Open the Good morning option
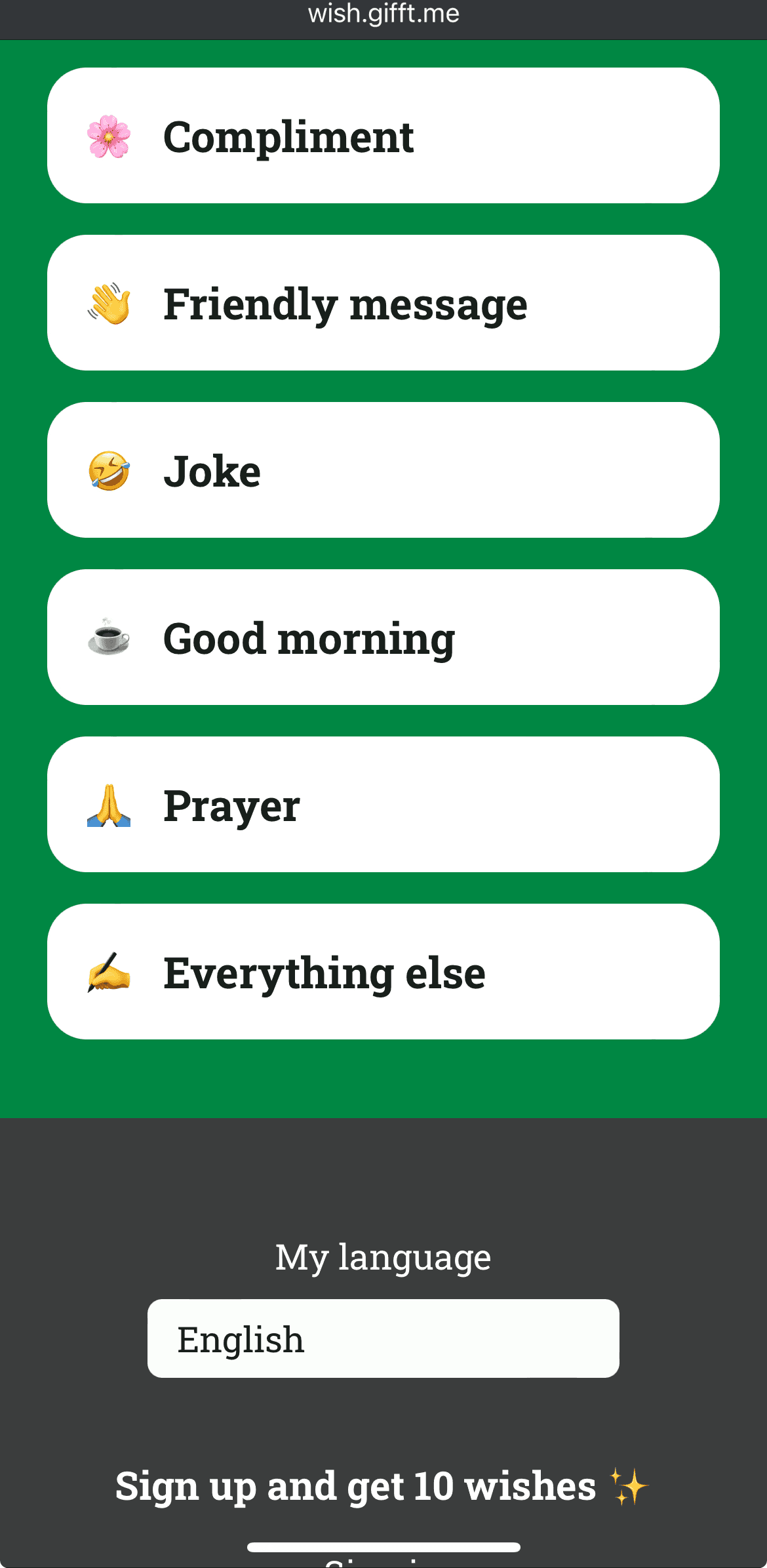Image resolution: width=767 pixels, height=1568 pixels. pyautogui.click(x=383, y=637)
